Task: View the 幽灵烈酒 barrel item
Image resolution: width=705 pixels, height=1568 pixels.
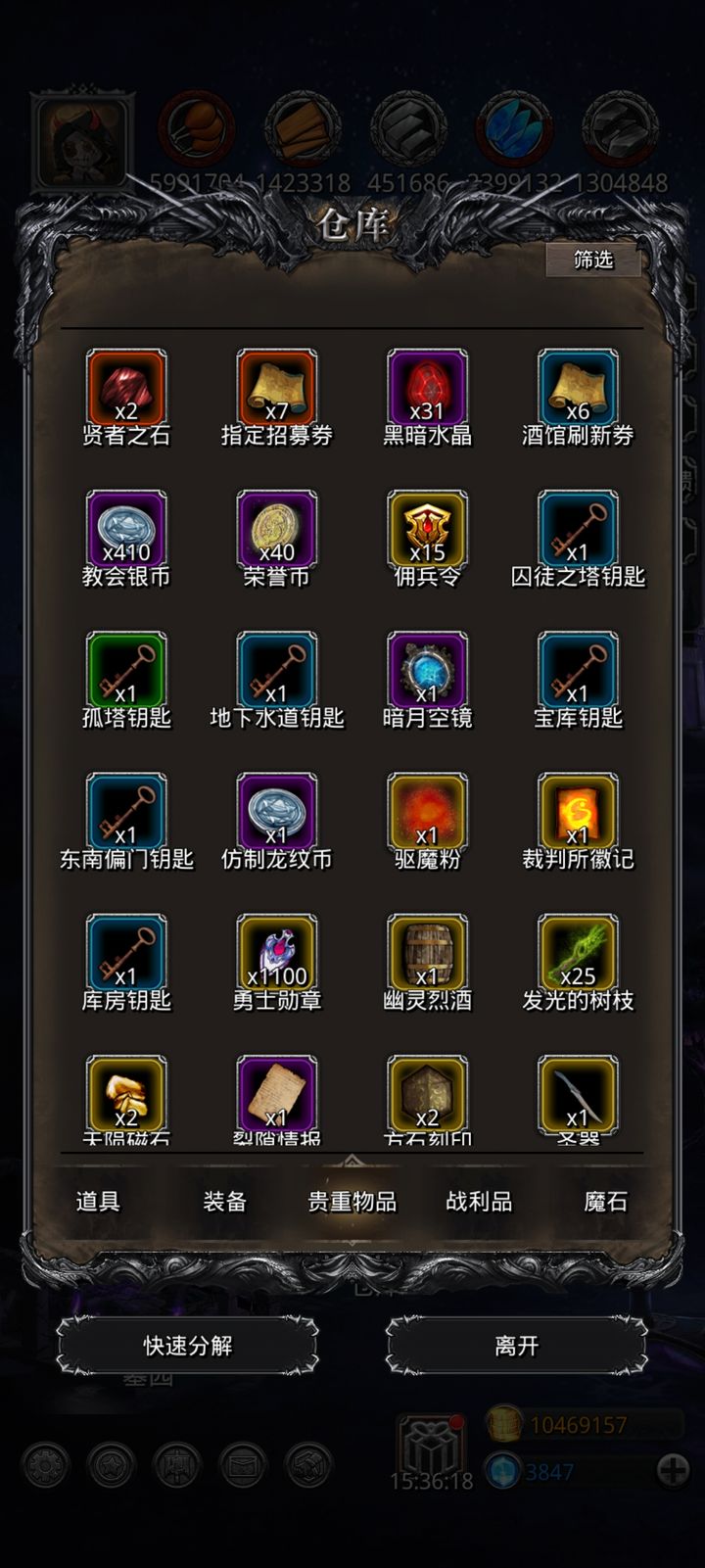Action: click(x=427, y=954)
